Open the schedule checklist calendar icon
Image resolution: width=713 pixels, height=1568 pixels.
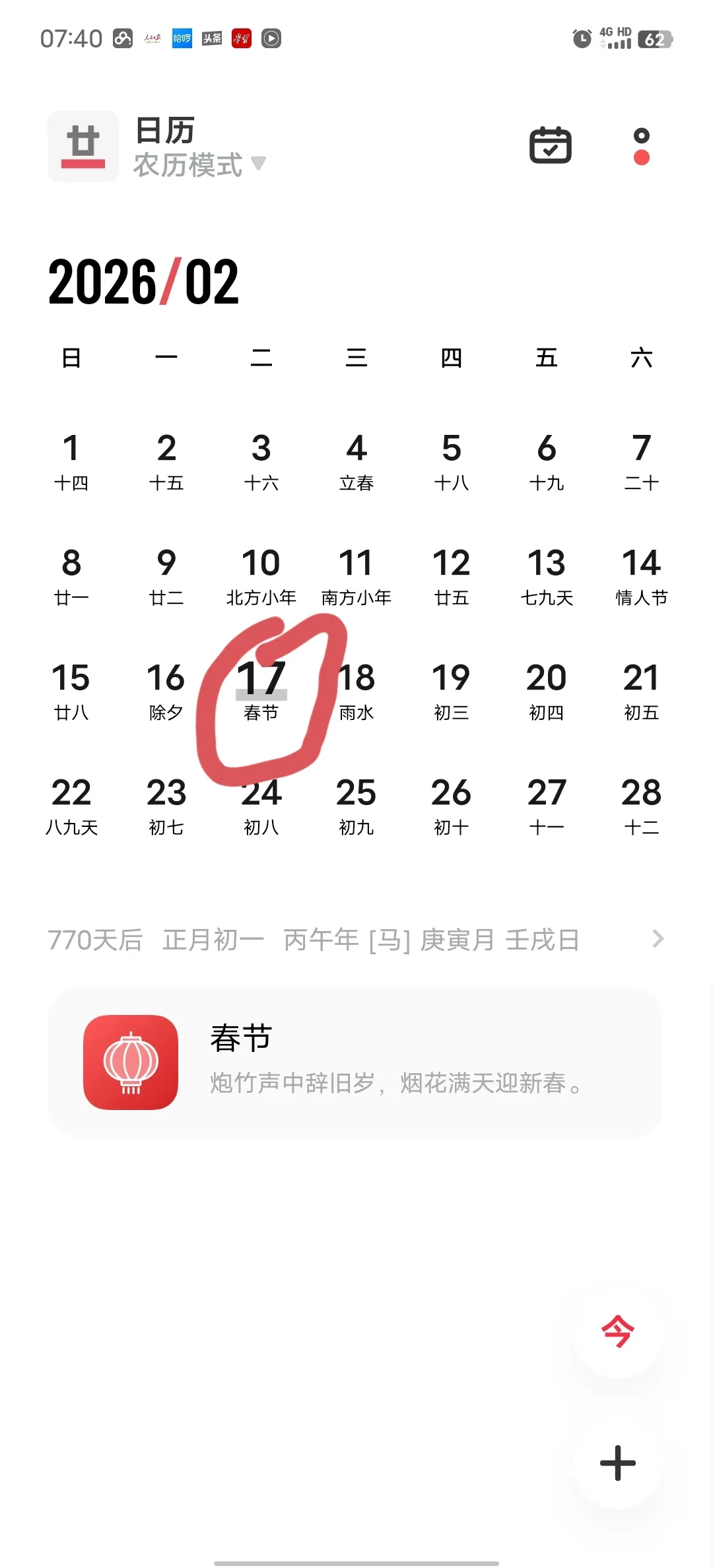click(550, 145)
